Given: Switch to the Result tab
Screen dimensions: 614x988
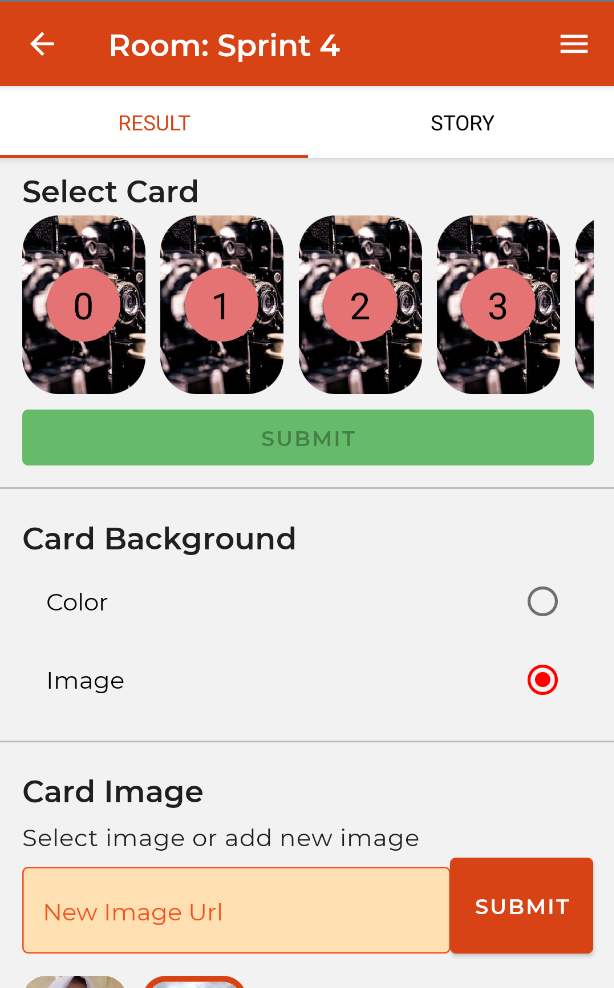Looking at the screenshot, I should (x=154, y=123).
